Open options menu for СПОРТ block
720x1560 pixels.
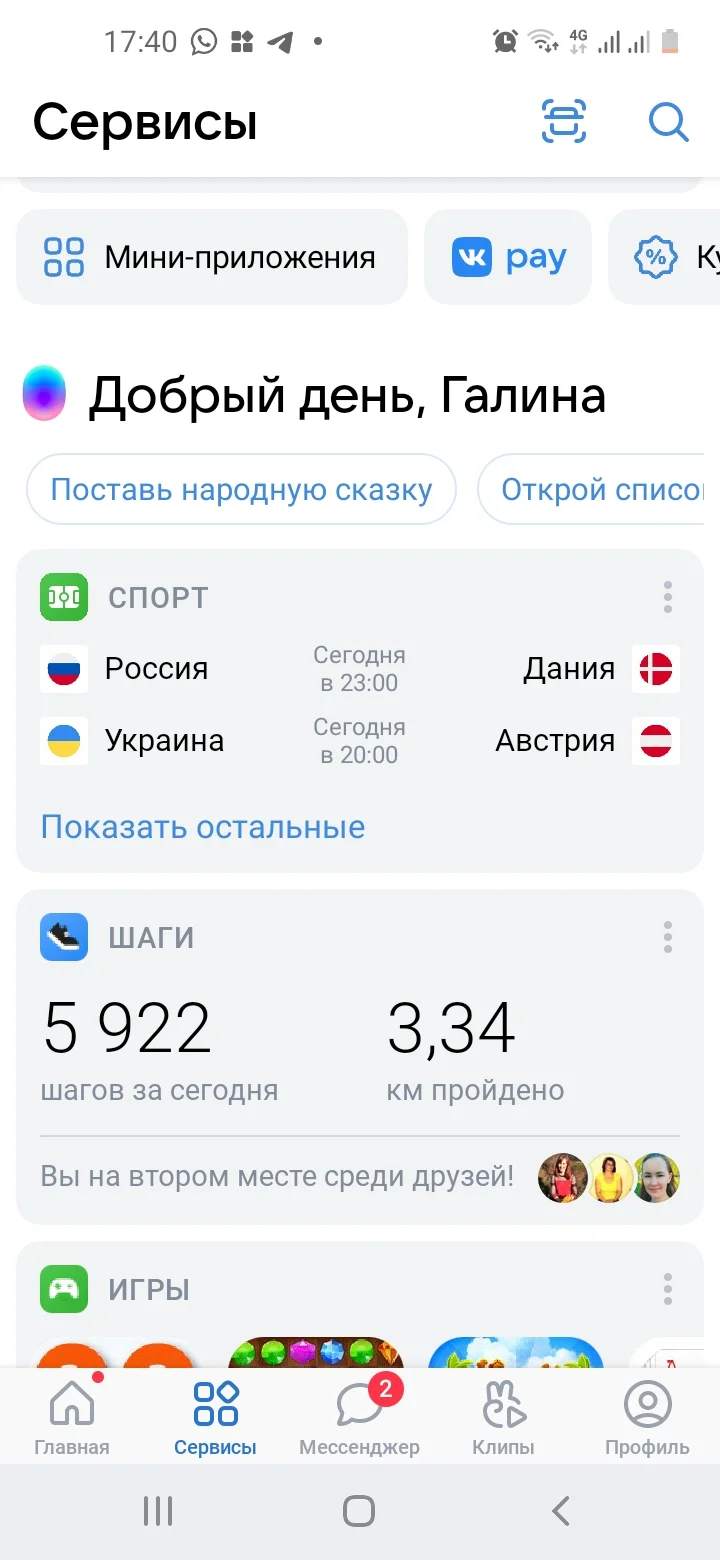pyautogui.click(x=667, y=597)
